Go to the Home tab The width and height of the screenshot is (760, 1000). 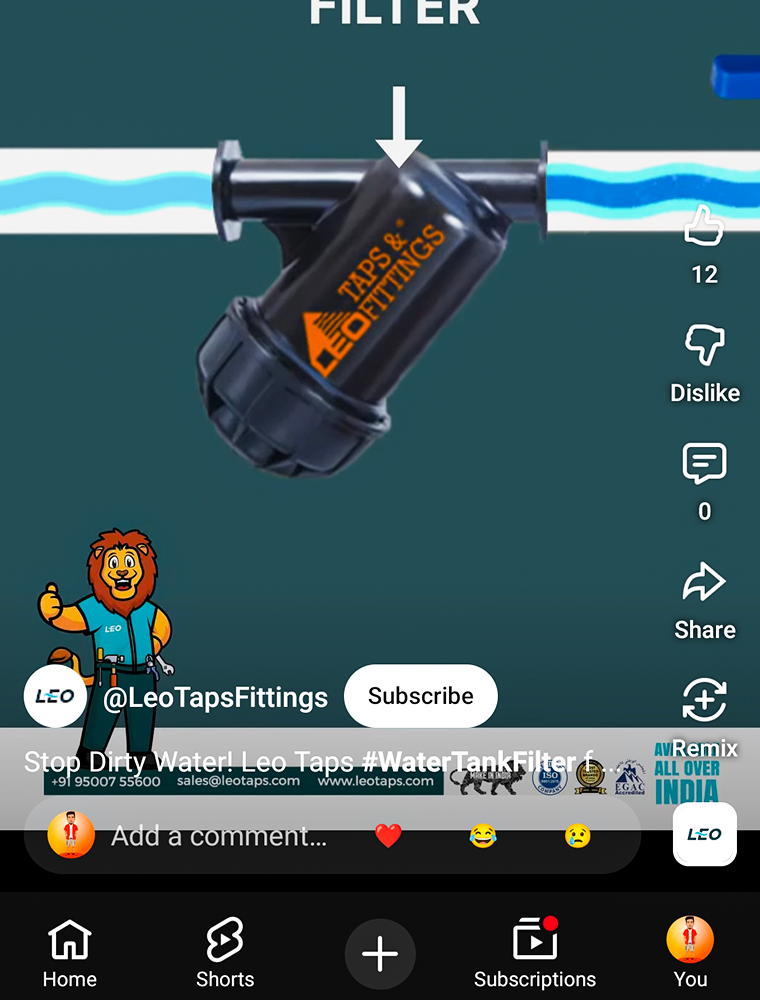70,952
